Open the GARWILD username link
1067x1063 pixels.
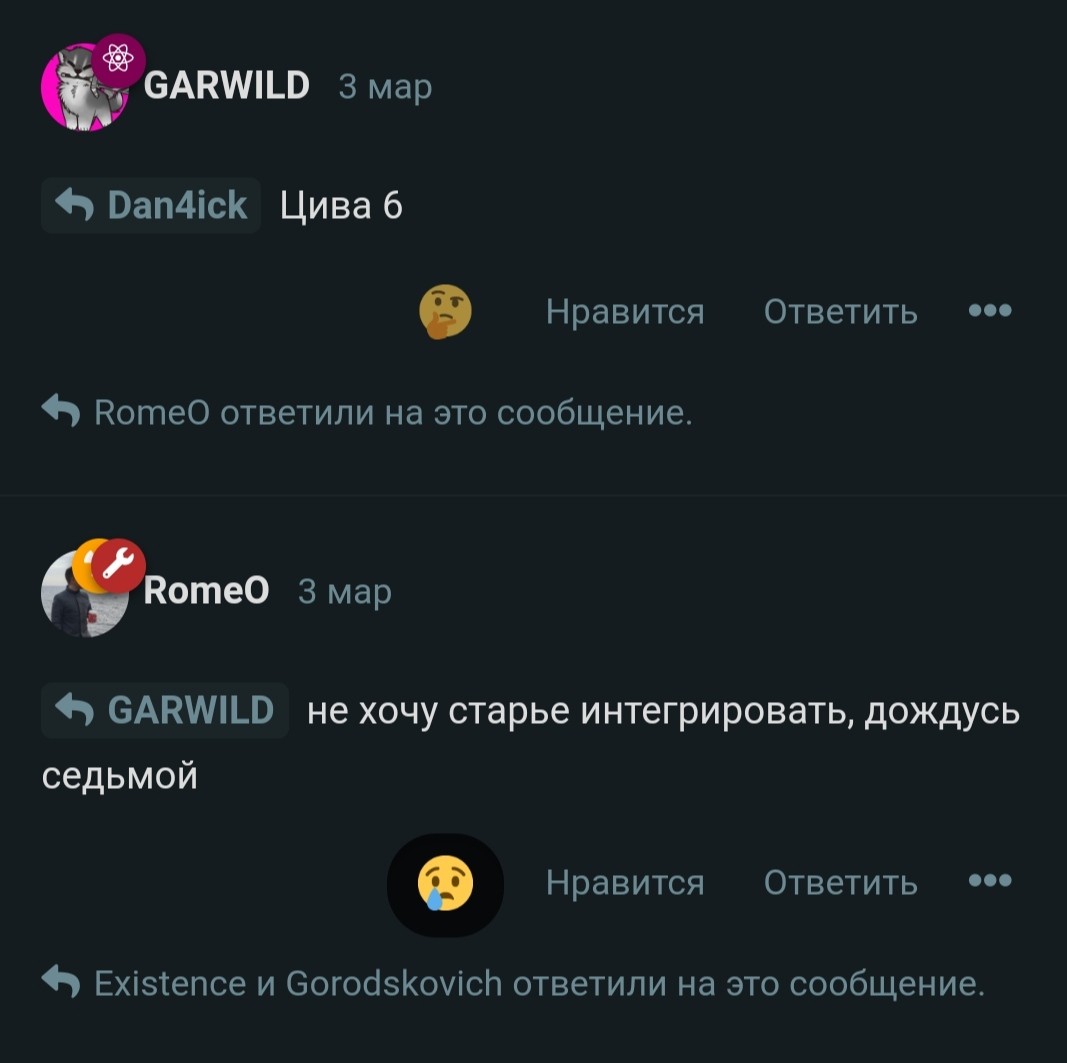227,87
